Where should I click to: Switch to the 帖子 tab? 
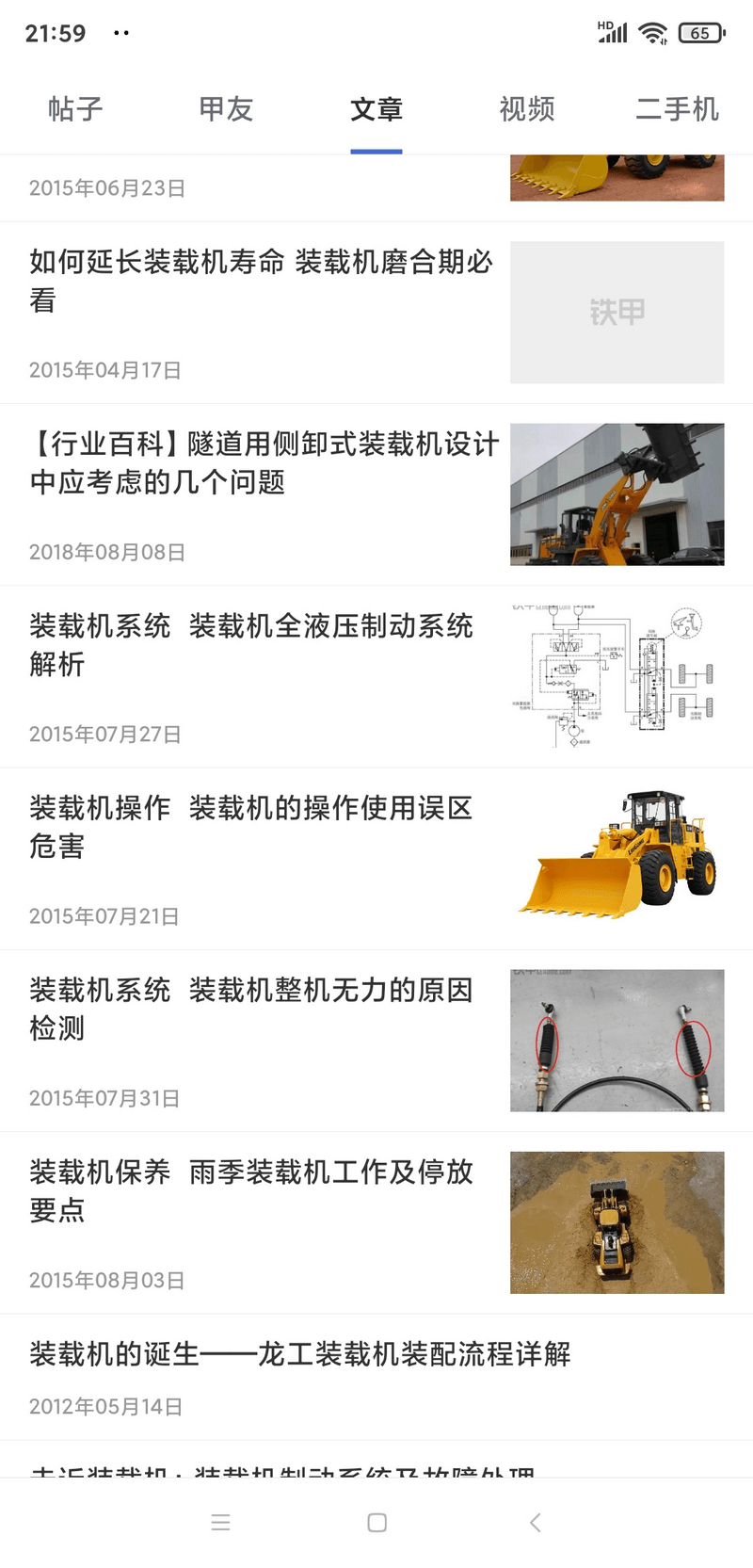75,109
